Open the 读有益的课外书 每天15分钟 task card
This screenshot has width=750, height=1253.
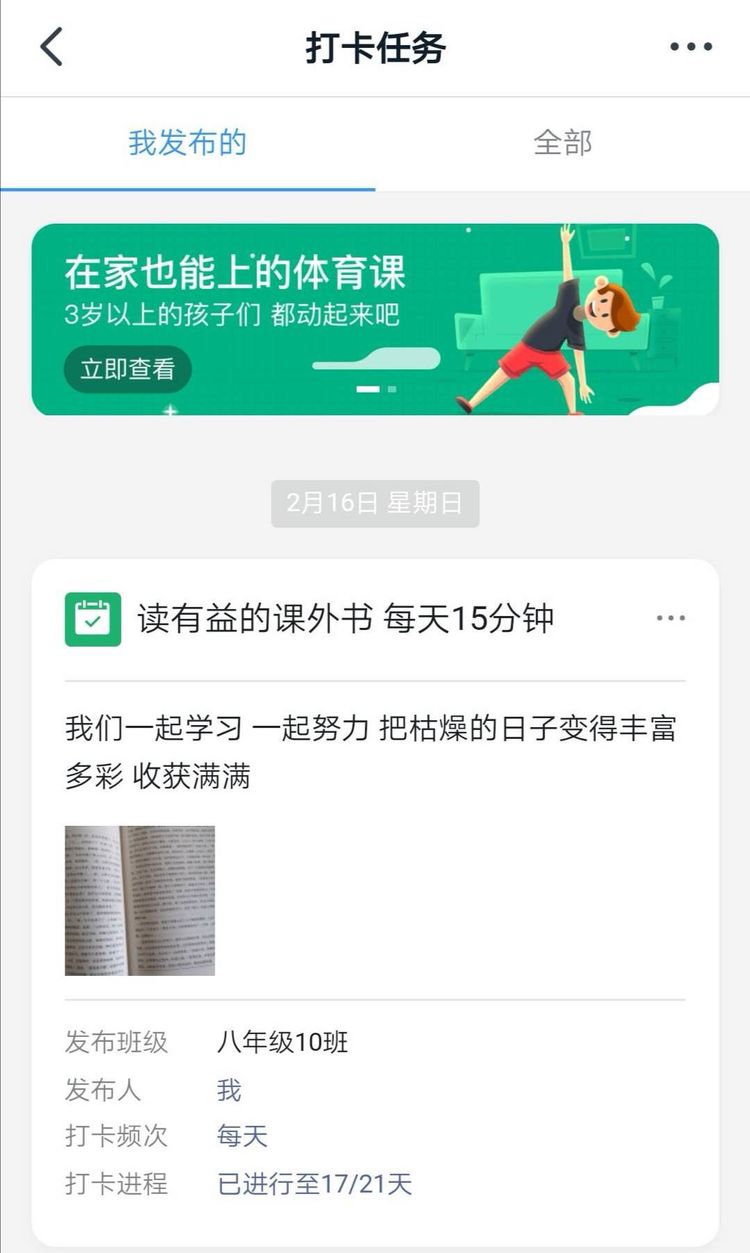pos(375,902)
